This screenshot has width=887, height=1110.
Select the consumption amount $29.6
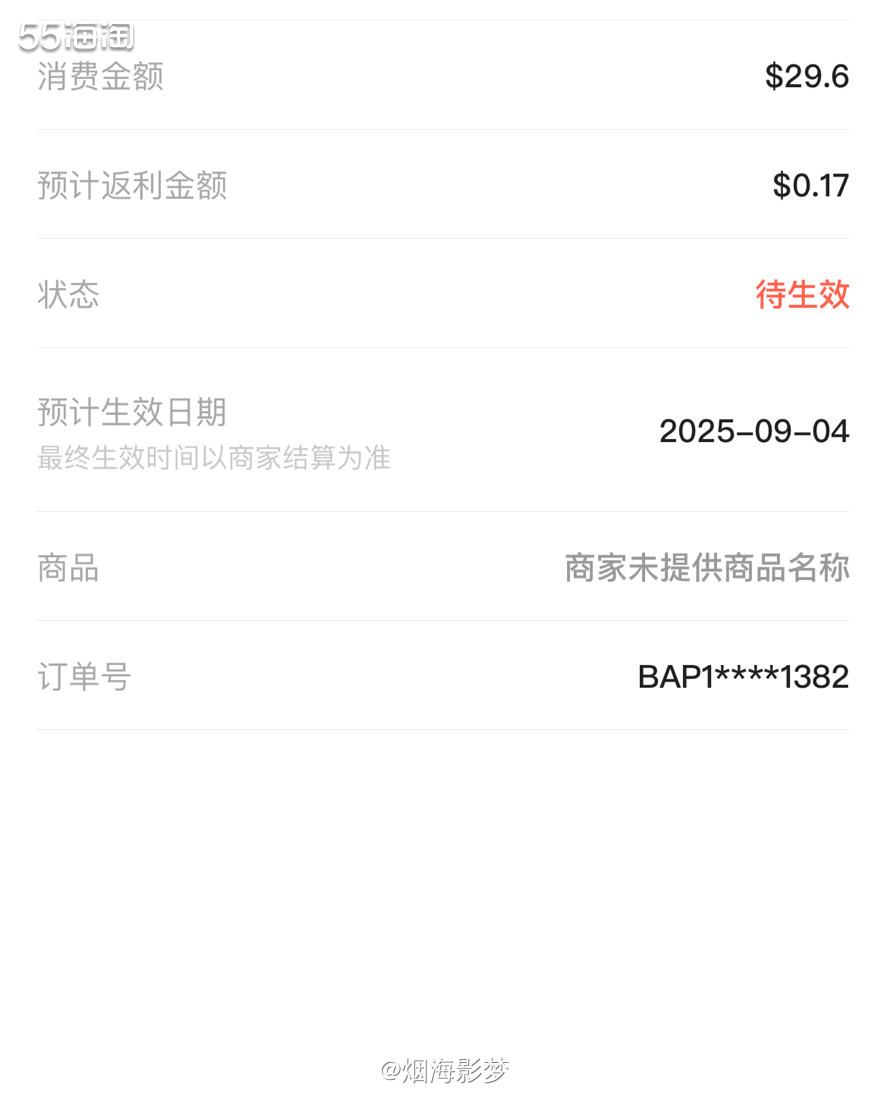(x=807, y=75)
